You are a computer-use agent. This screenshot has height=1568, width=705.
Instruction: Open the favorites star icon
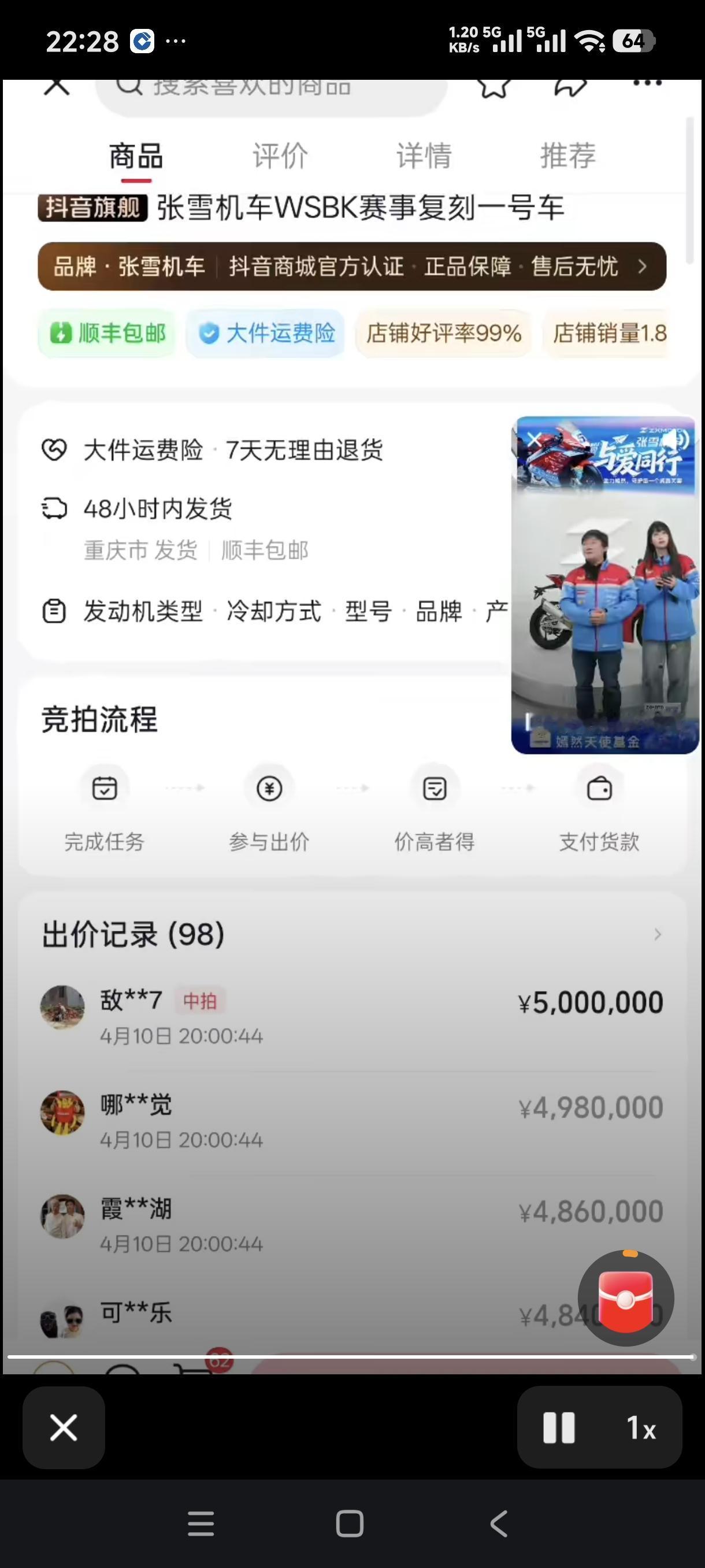[x=494, y=87]
